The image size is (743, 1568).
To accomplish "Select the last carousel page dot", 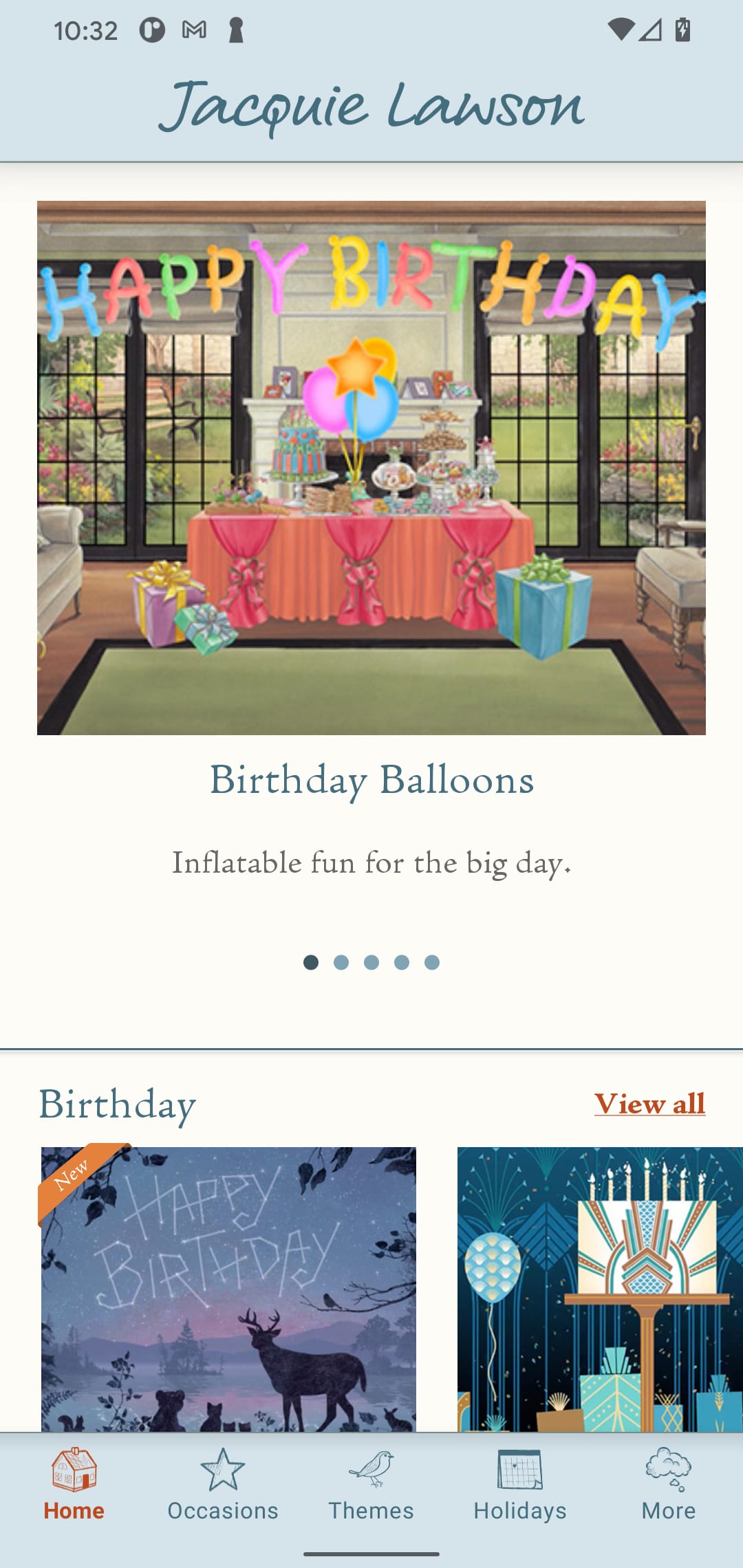I will point(432,963).
